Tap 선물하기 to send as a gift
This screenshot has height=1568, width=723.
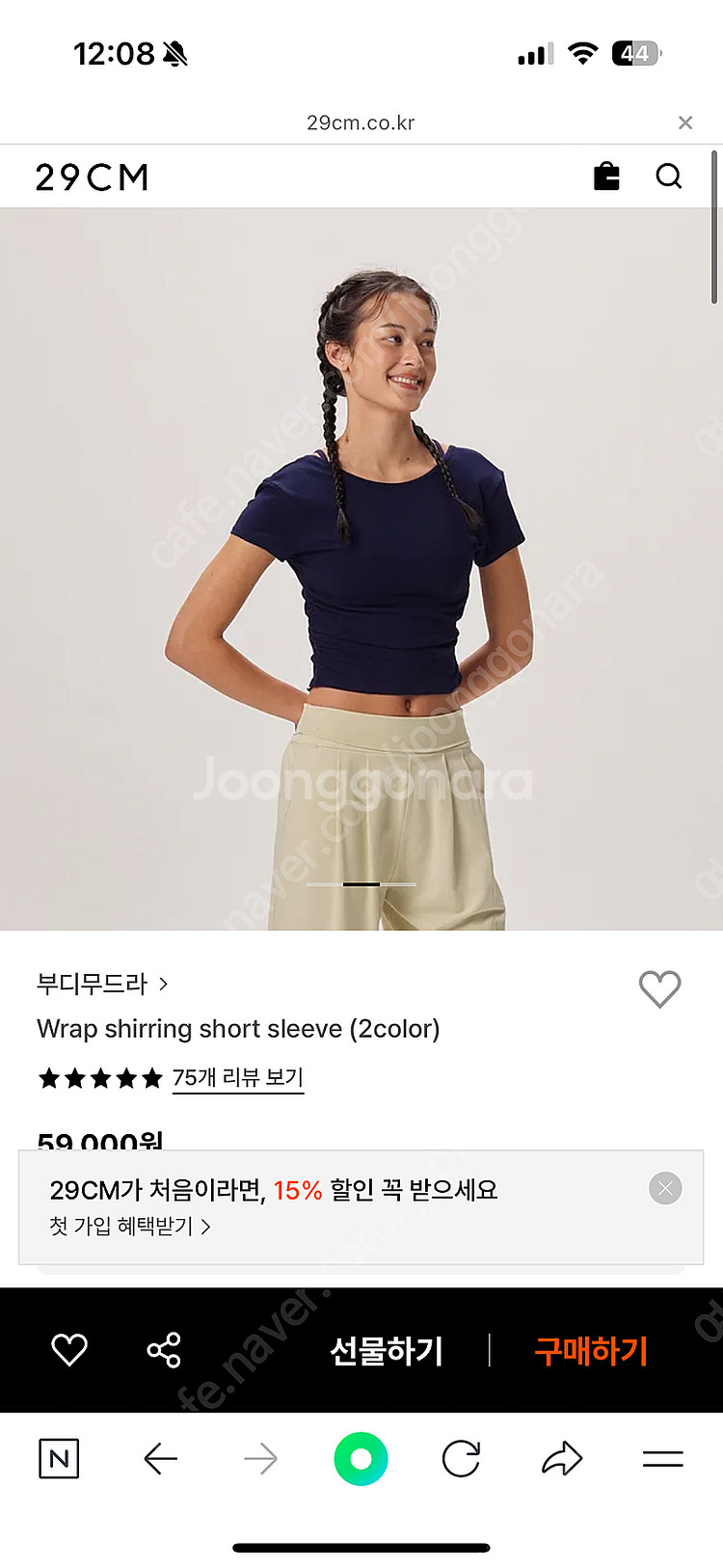pyautogui.click(x=387, y=1350)
